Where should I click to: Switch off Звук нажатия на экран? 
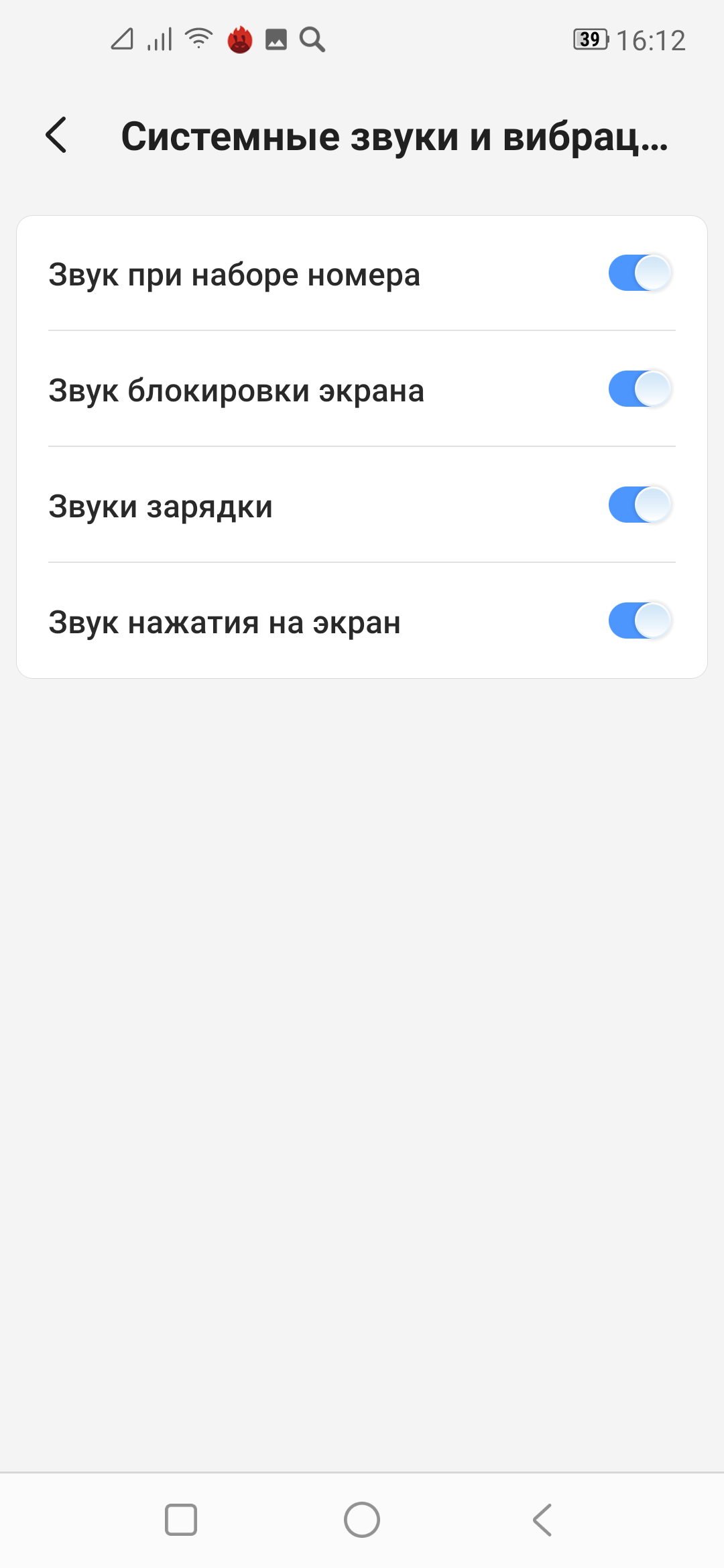[x=640, y=621]
